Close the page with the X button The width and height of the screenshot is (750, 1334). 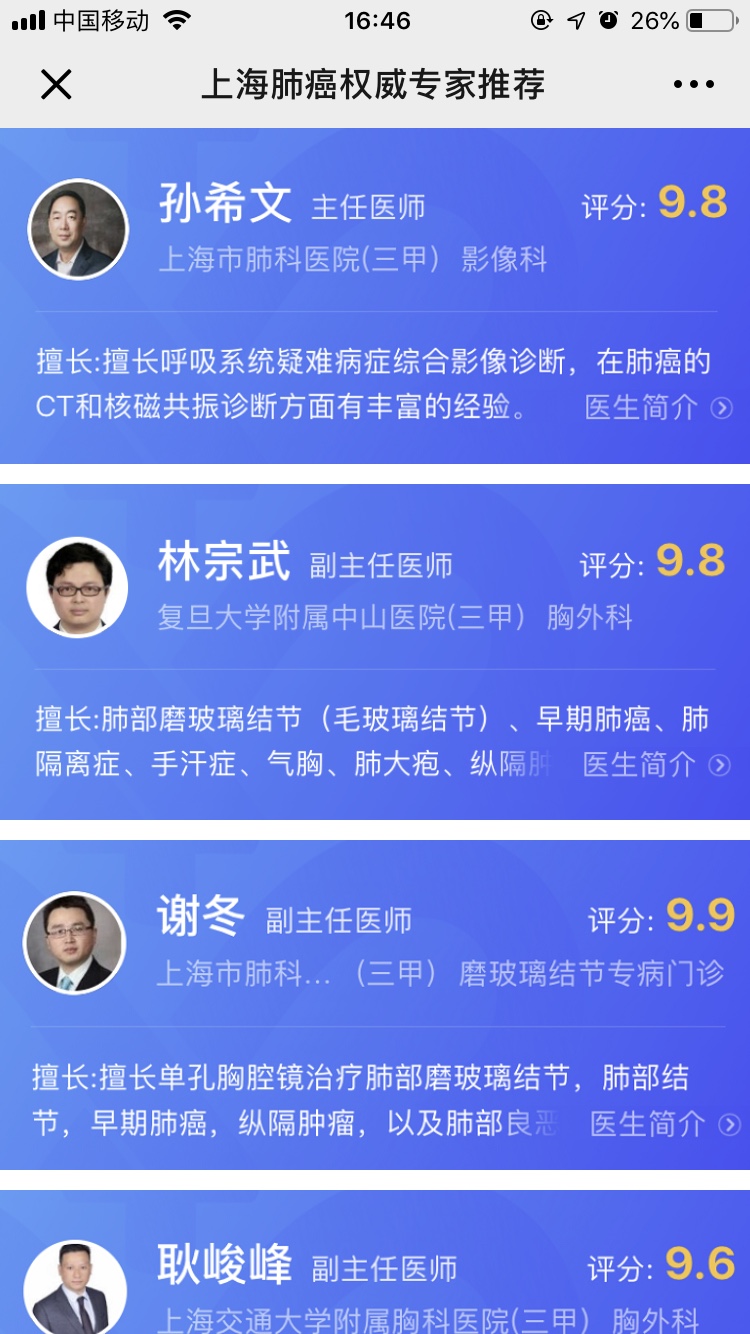coord(56,85)
